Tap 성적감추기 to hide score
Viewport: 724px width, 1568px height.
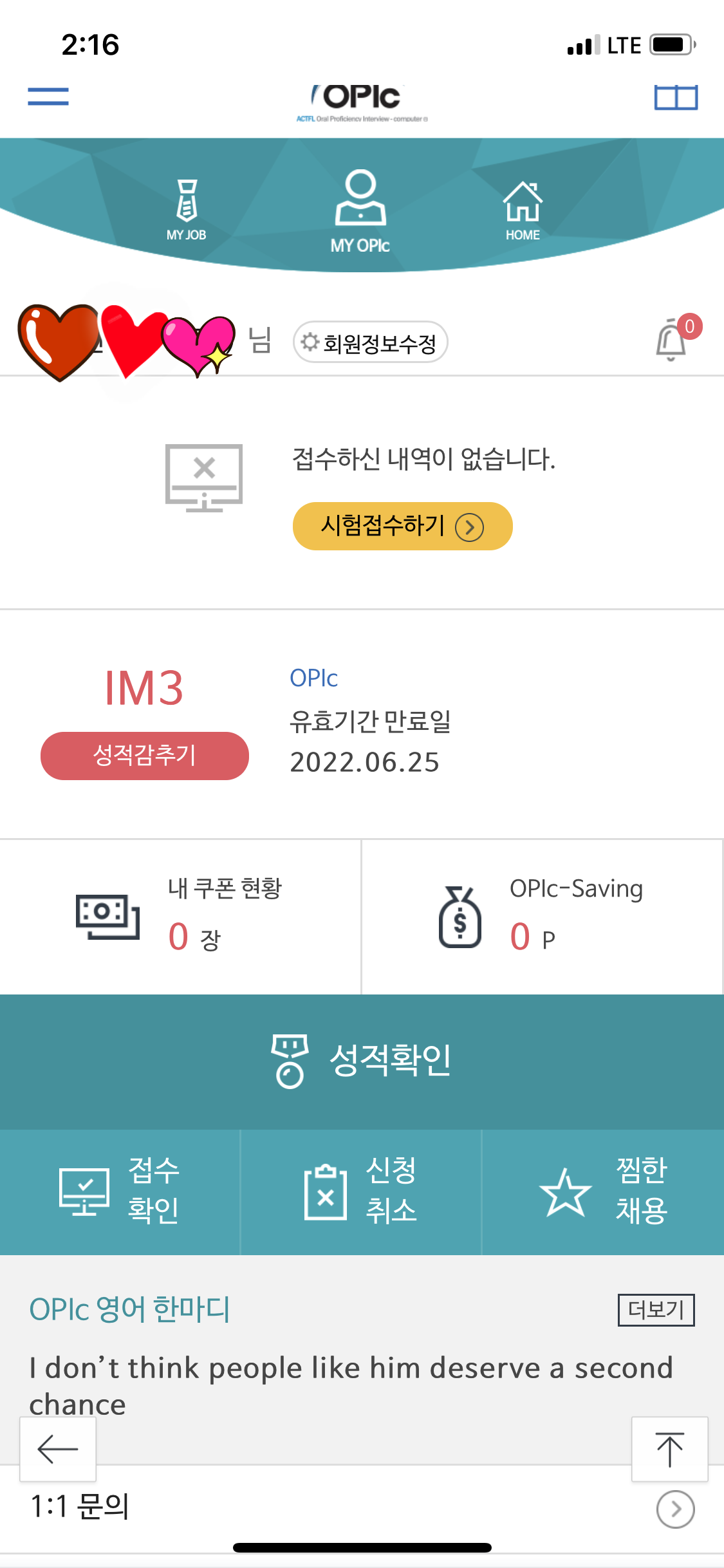point(145,756)
